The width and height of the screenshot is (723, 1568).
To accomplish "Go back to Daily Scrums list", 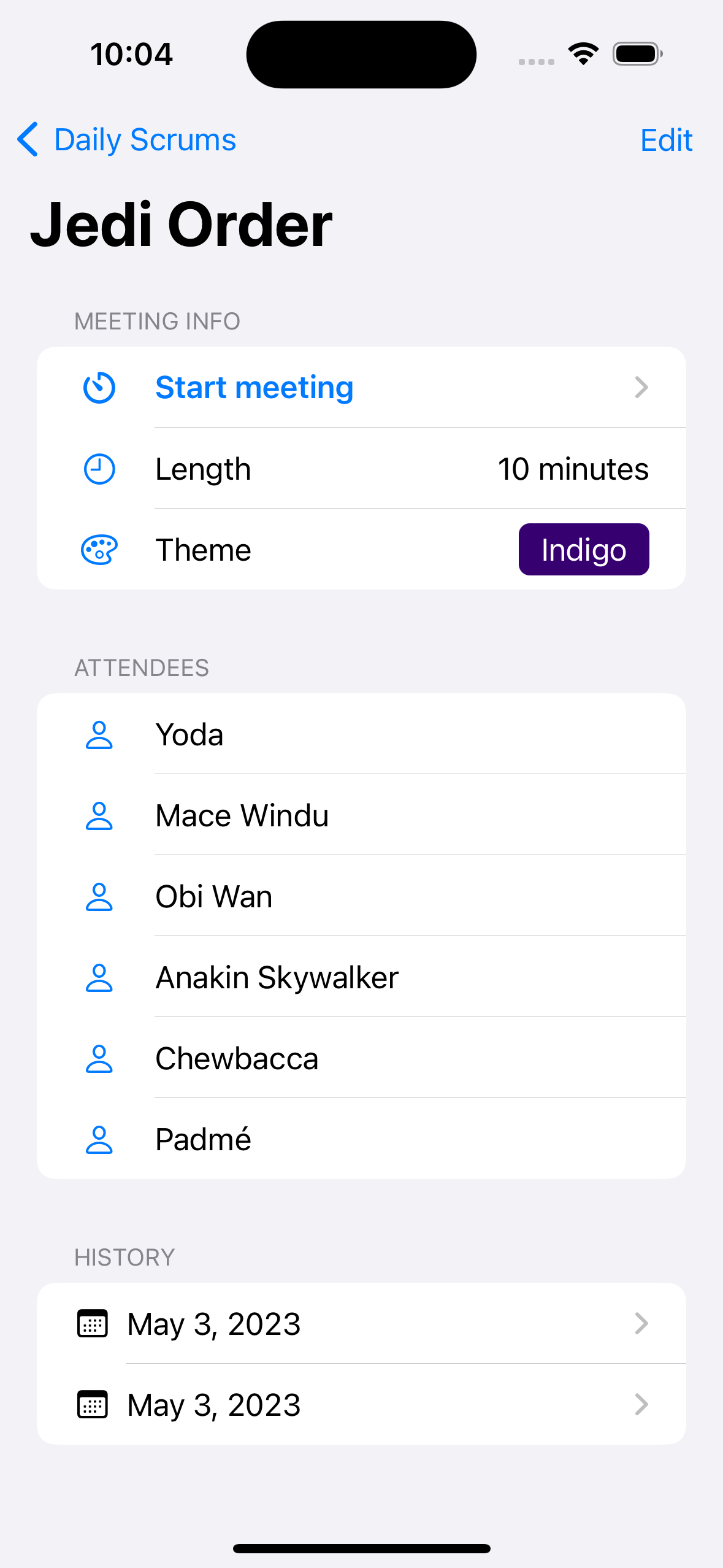I will [128, 140].
